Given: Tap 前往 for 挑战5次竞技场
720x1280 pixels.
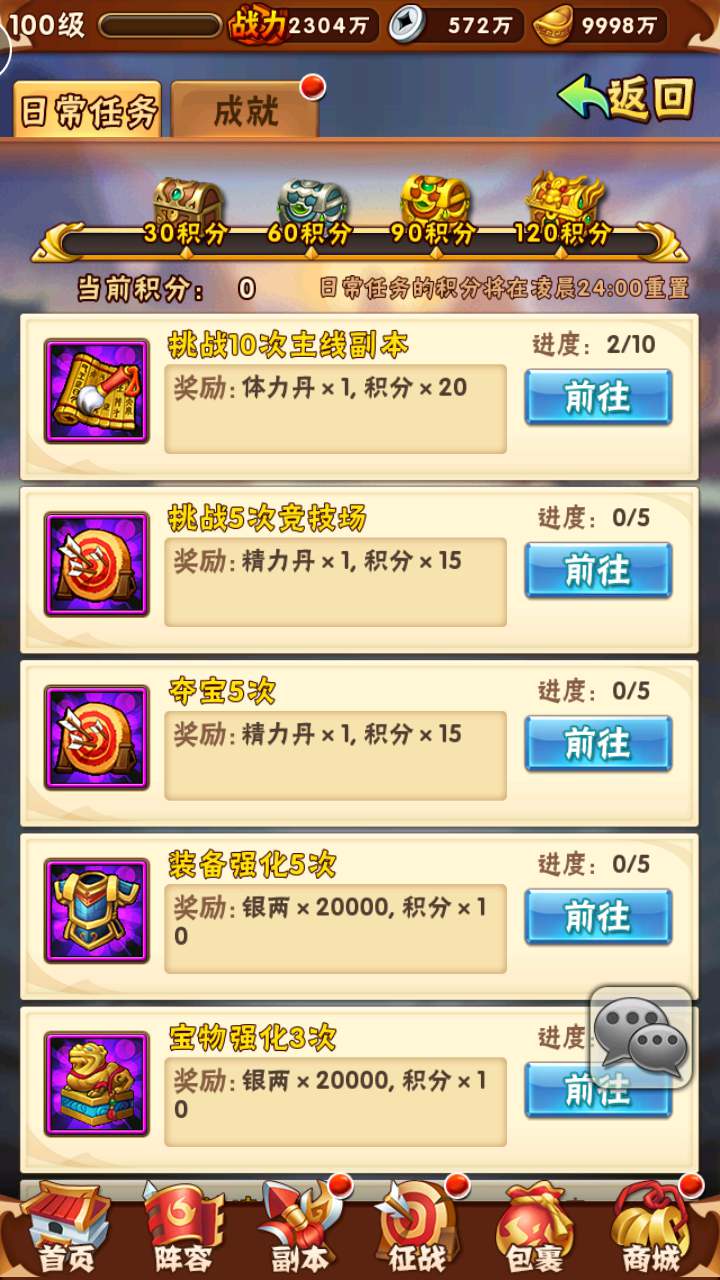Looking at the screenshot, I should [x=598, y=571].
